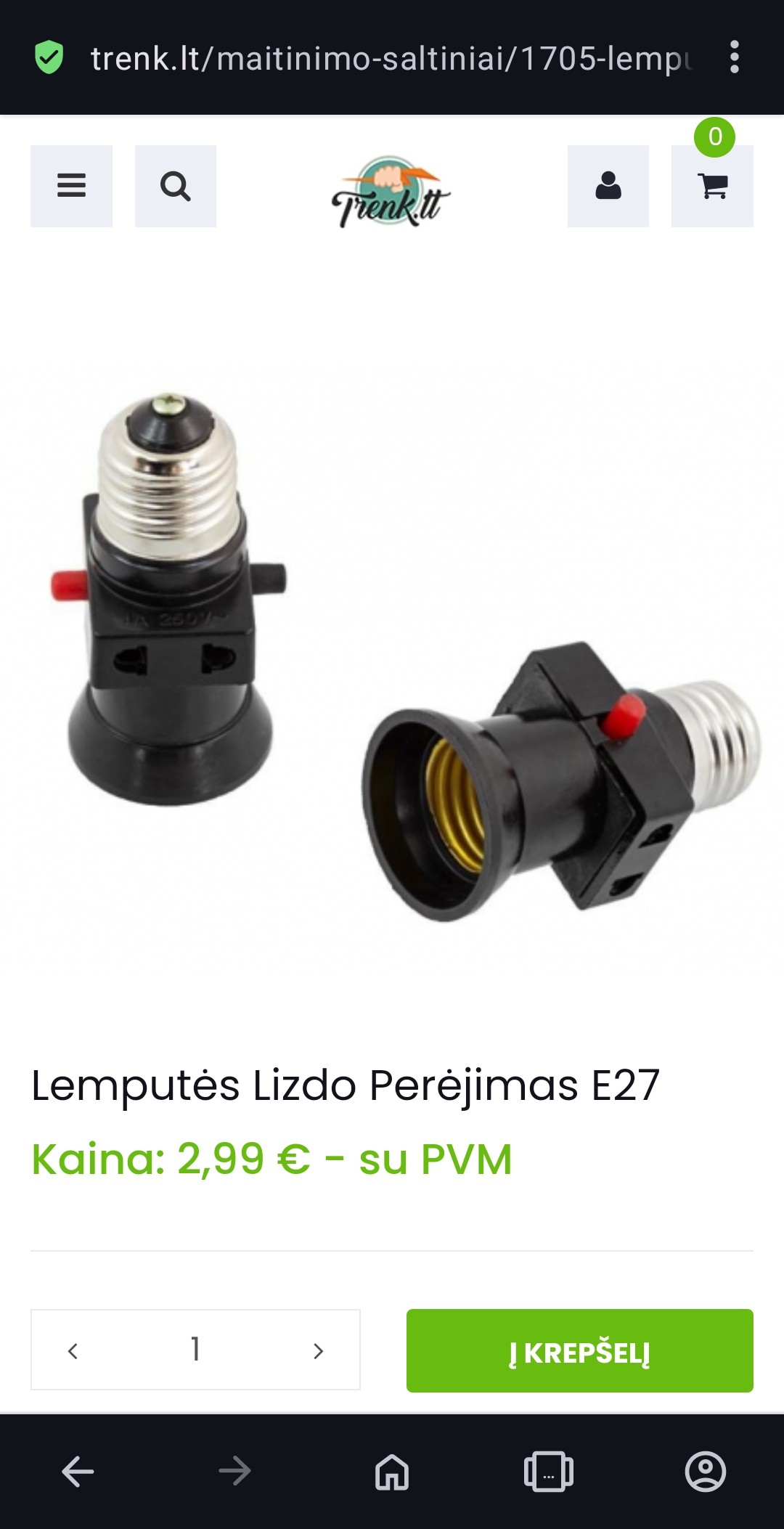Tap the quantity field showing 1

click(195, 1350)
